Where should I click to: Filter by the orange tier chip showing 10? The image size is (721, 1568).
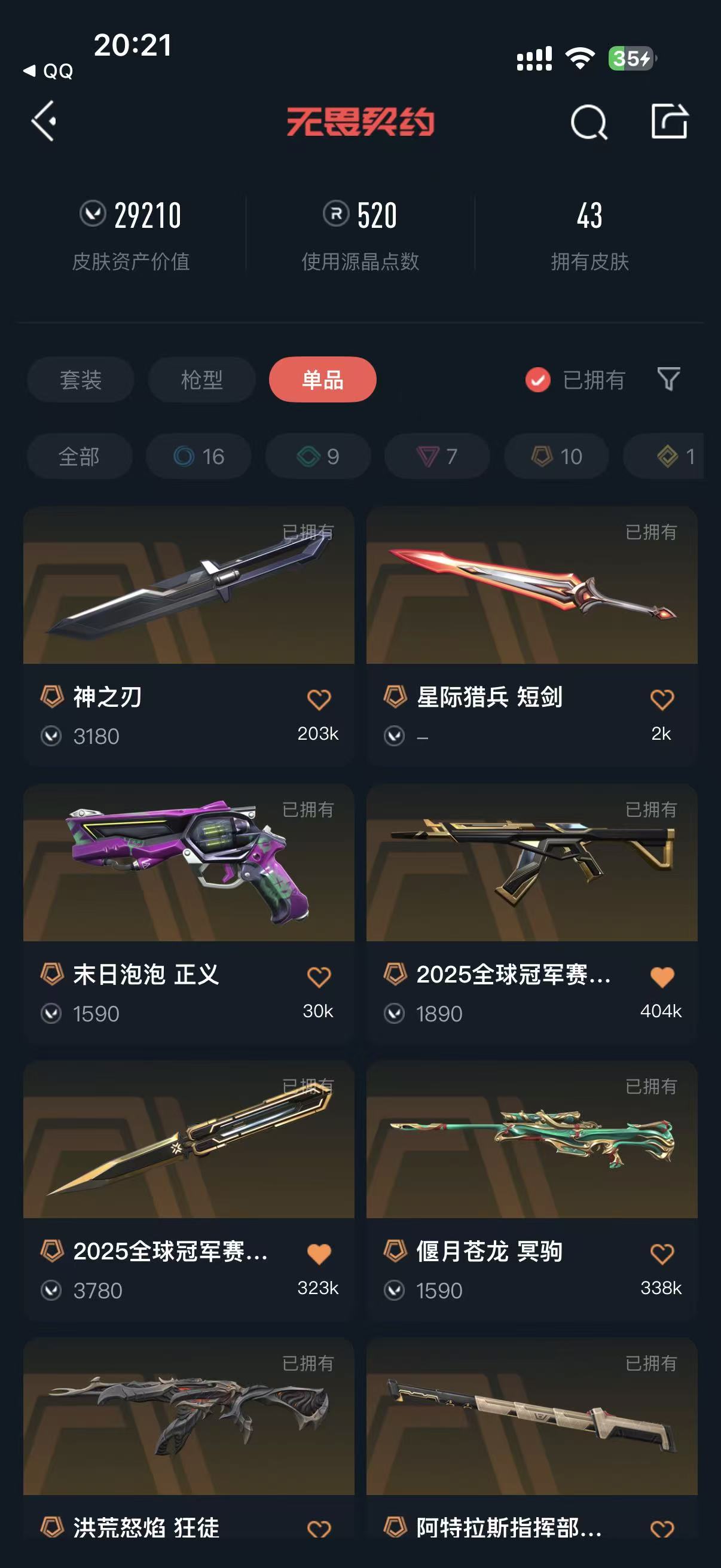pos(557,456)
